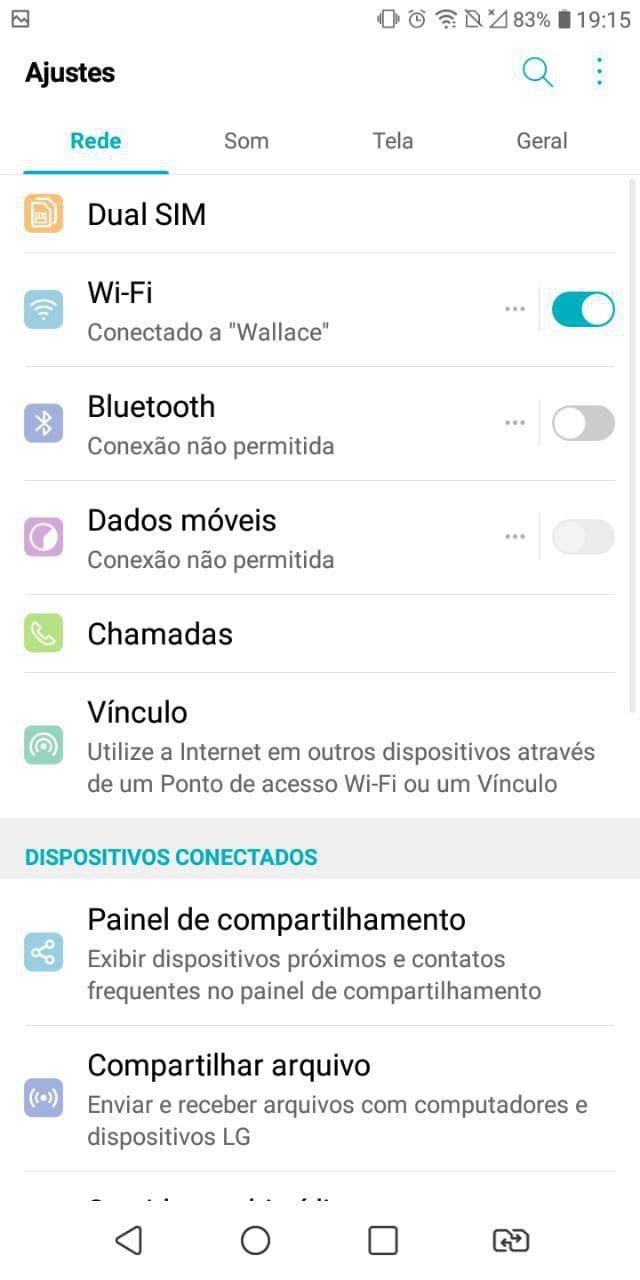
Task: Open the three-dot overflow menu
Action: pyautogui.click(x=599, y=72)
